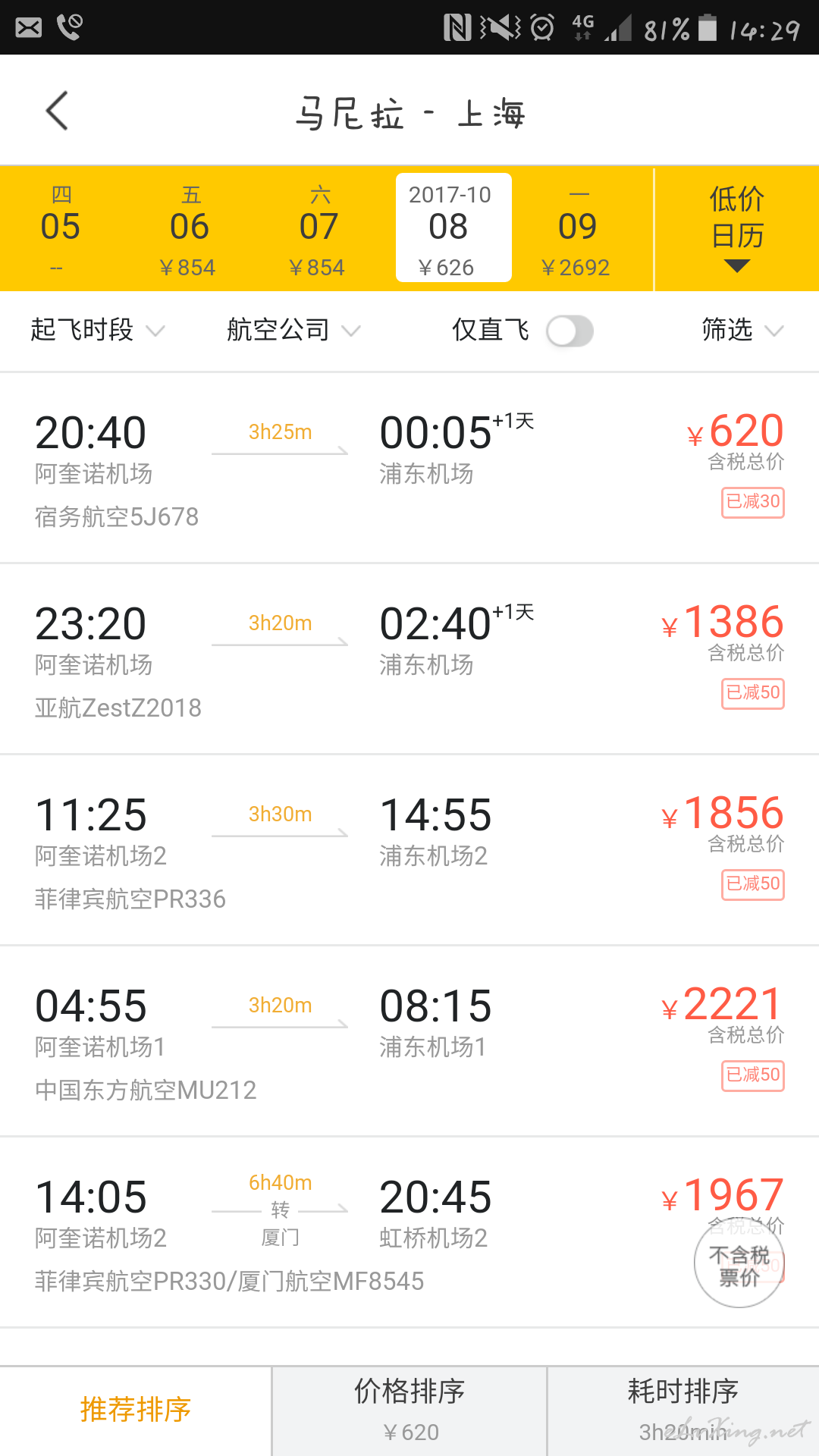Image resolution: width=819 pixels, height=1456 pixels.
Task: Open the 宿务航空5J678 flight at 20:40
Action: point(409,468)
